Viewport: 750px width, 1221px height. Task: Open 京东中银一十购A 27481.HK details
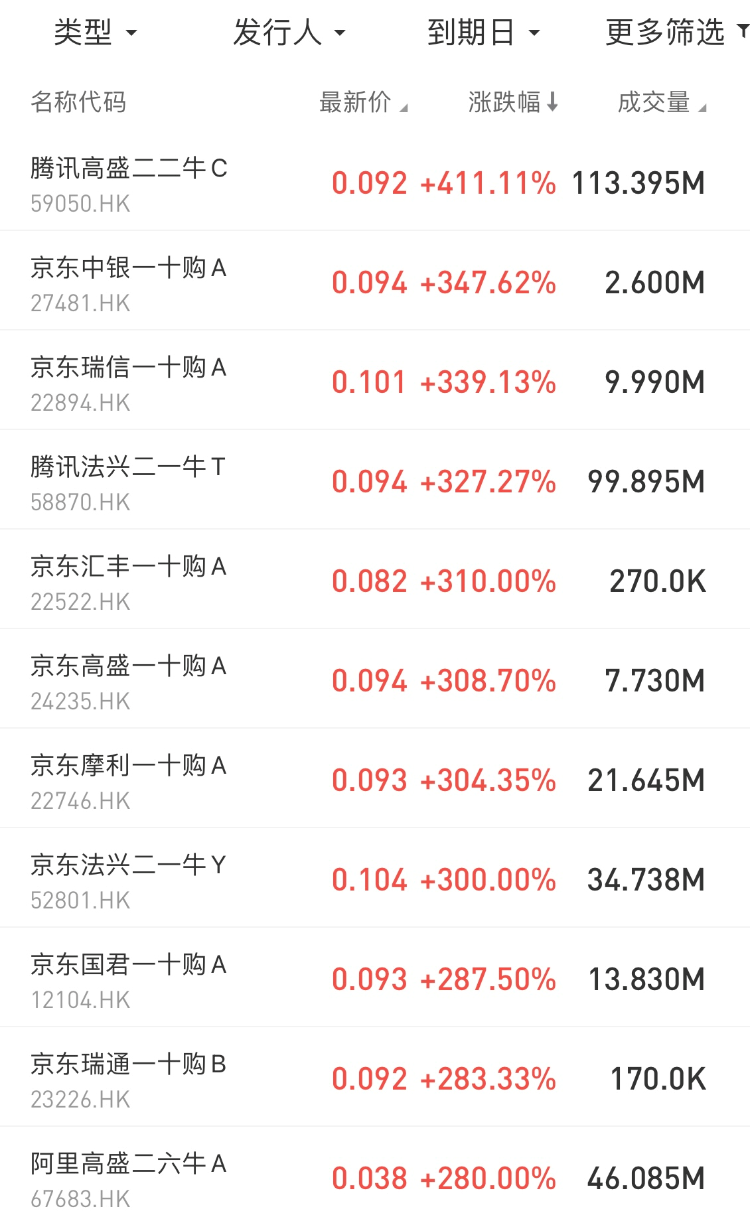coord(129,283)
